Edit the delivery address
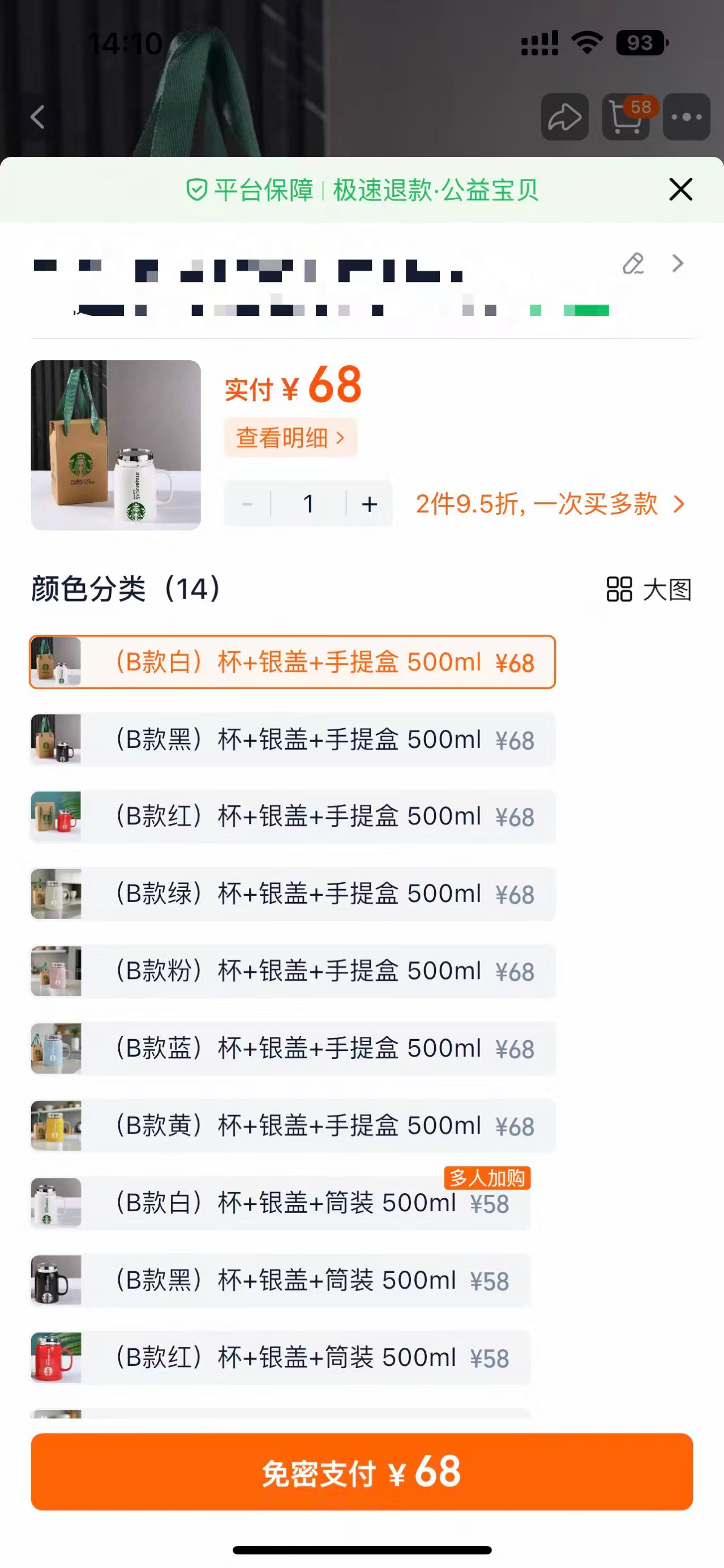Viewport: 724px width, 1568px height. pos(633,263)
